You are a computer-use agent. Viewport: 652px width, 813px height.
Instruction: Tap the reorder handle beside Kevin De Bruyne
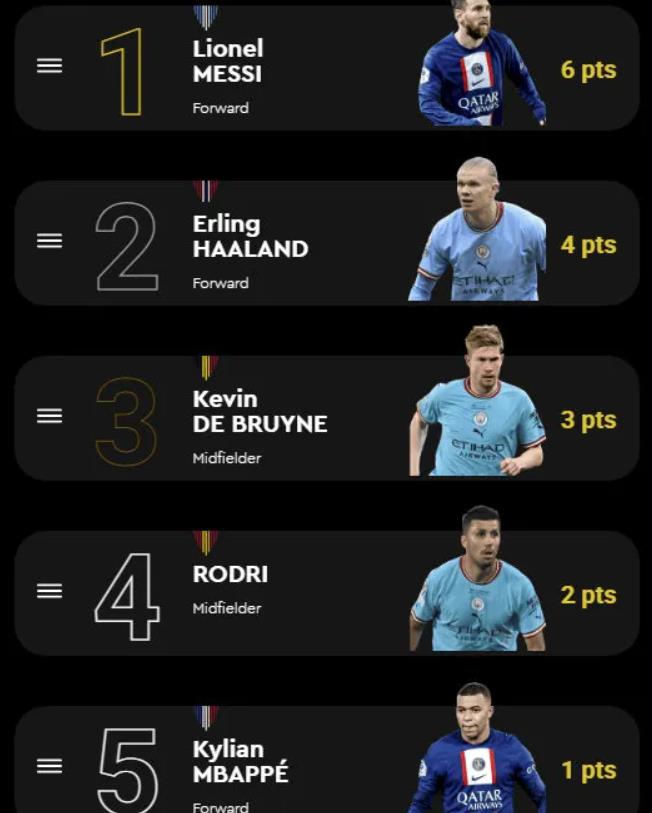coord(49,416)
